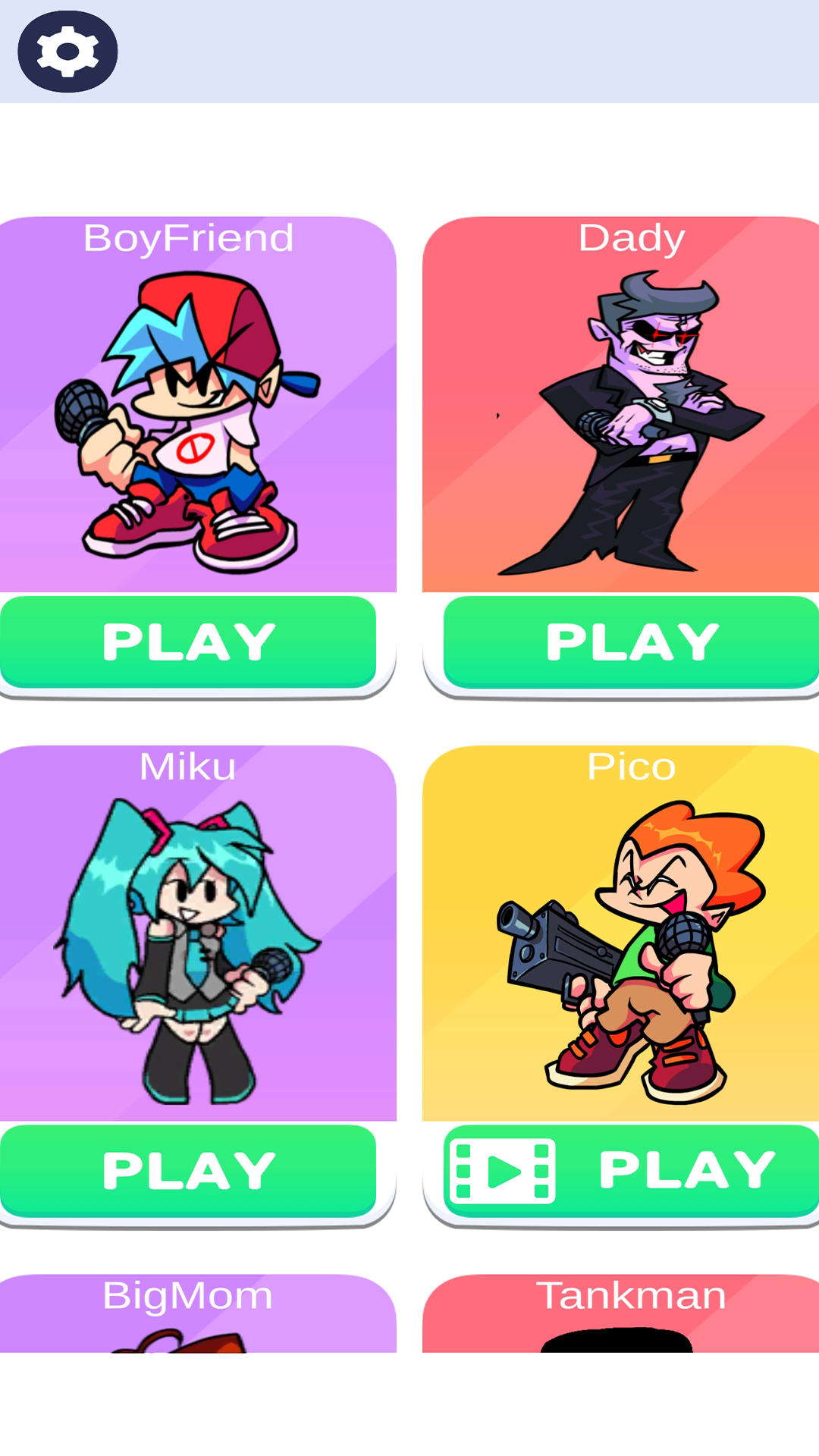Start playing as Dady

point(631,642)
